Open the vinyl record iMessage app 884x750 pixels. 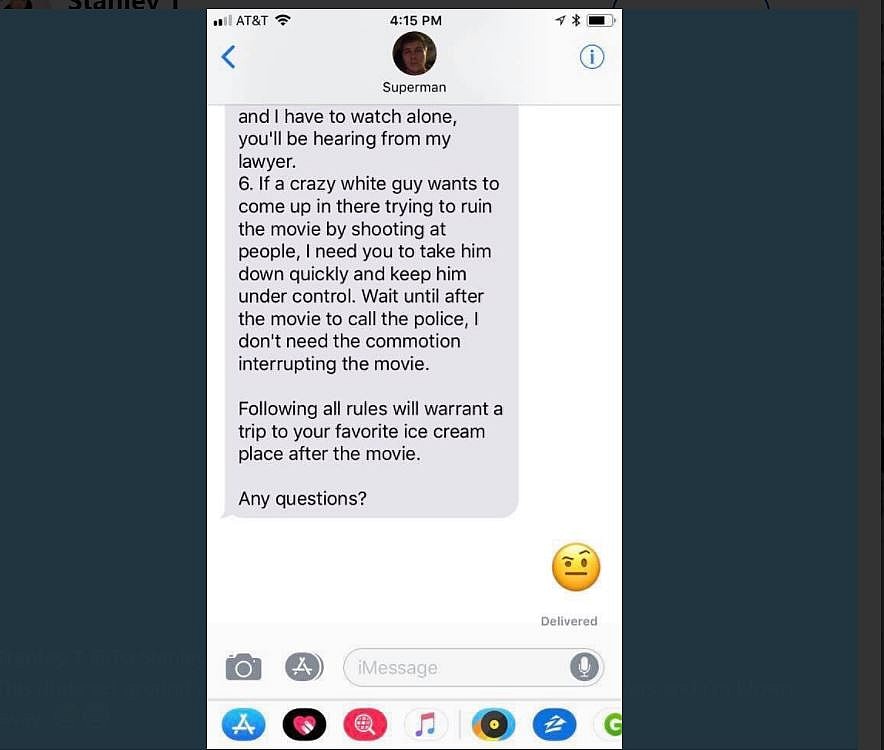(493, 724)
